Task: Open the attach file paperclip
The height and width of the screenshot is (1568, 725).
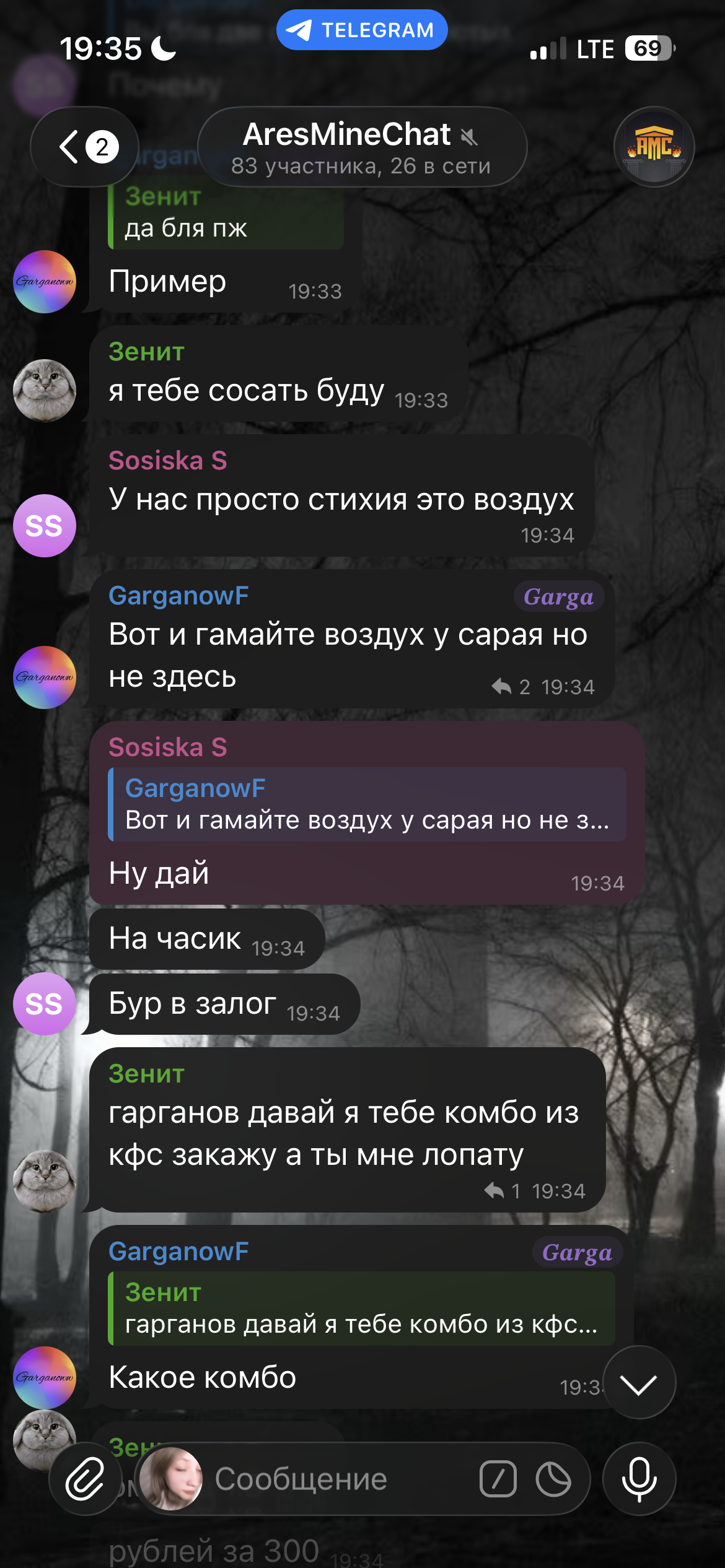Action: pyautogui.click(x=85, y=1478)
